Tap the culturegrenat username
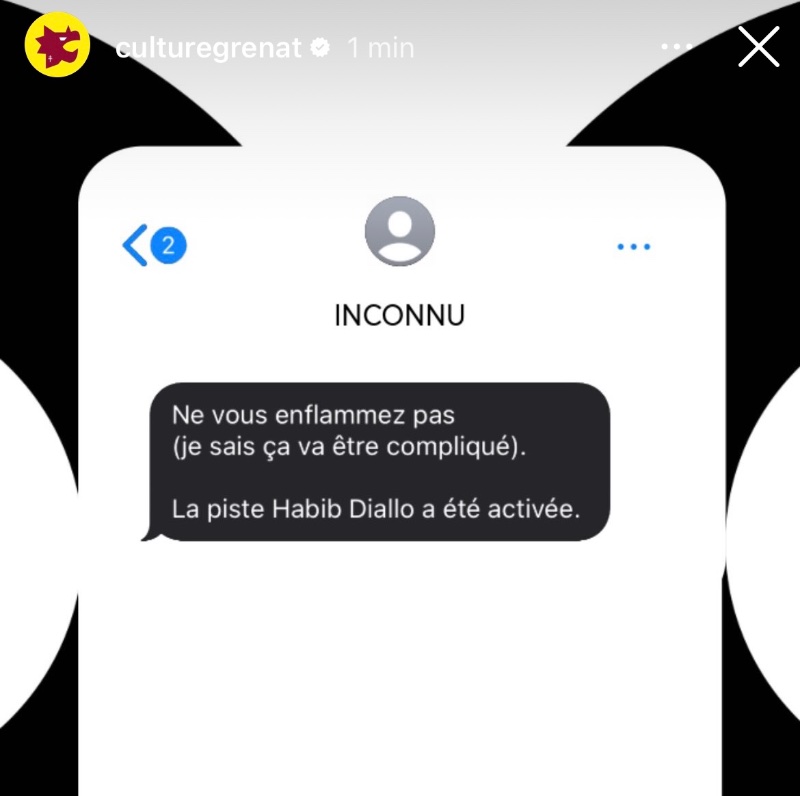The image size is (800, 796). coord(208,47)
